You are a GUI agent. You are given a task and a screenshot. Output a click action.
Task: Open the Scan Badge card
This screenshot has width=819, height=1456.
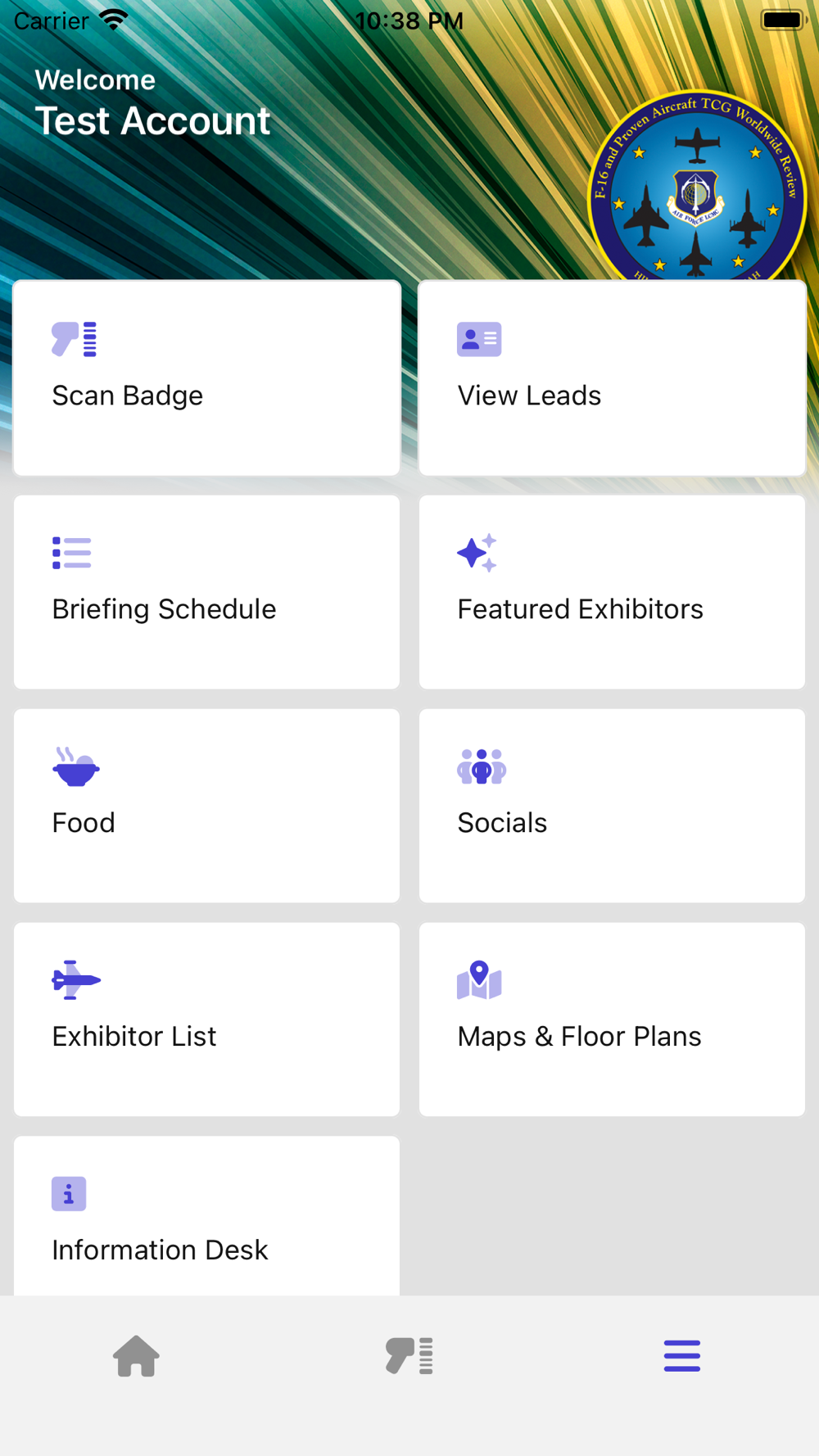206,378
